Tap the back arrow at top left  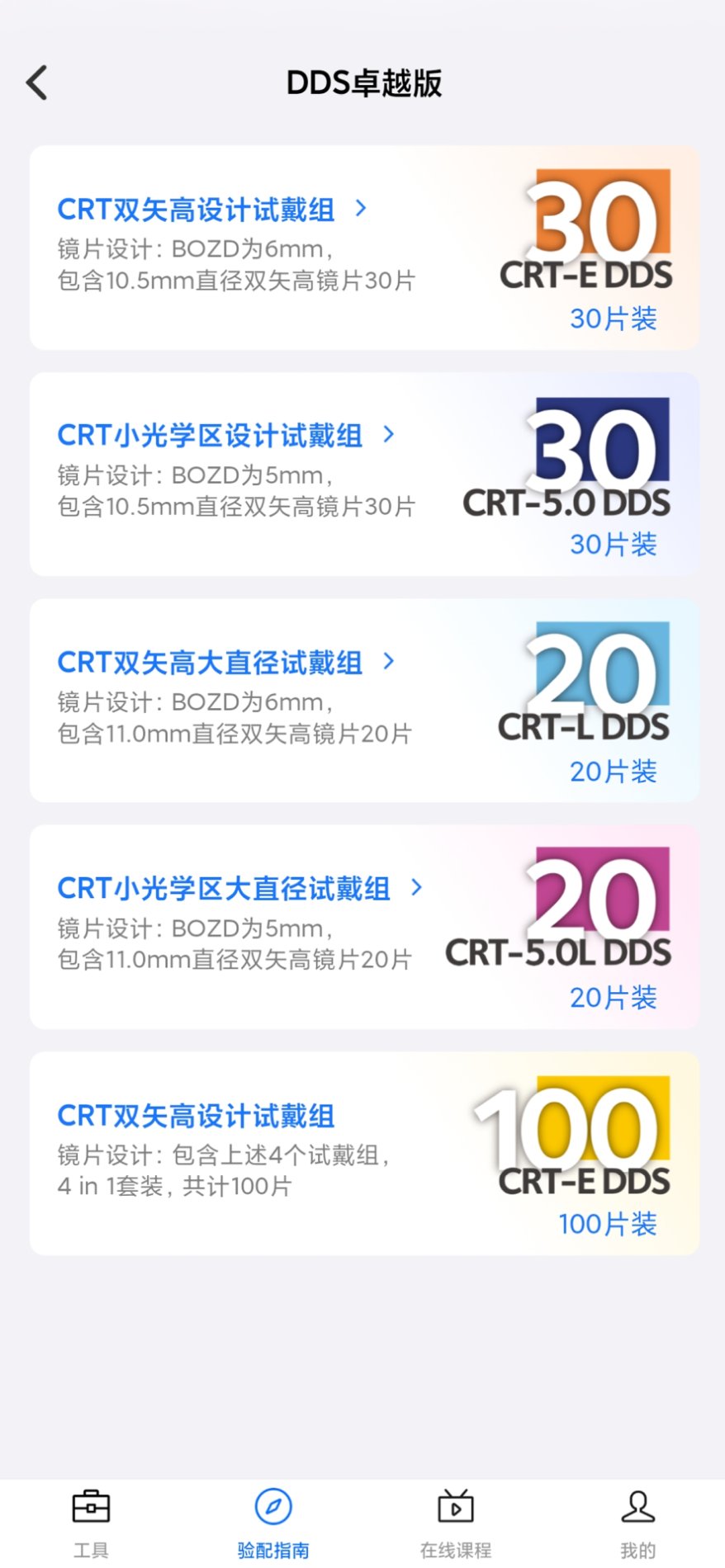[36, 83]
